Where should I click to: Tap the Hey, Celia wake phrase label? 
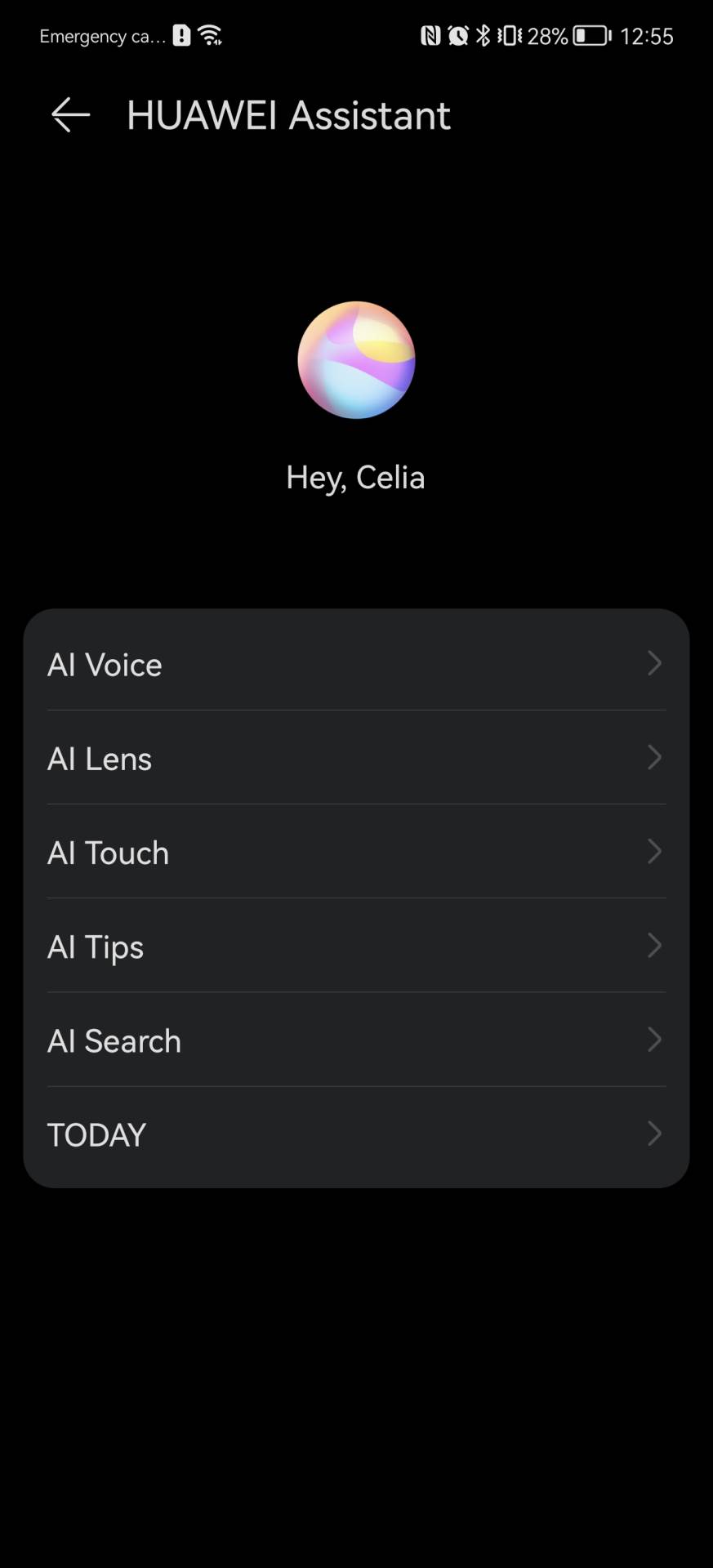[356, 476]
